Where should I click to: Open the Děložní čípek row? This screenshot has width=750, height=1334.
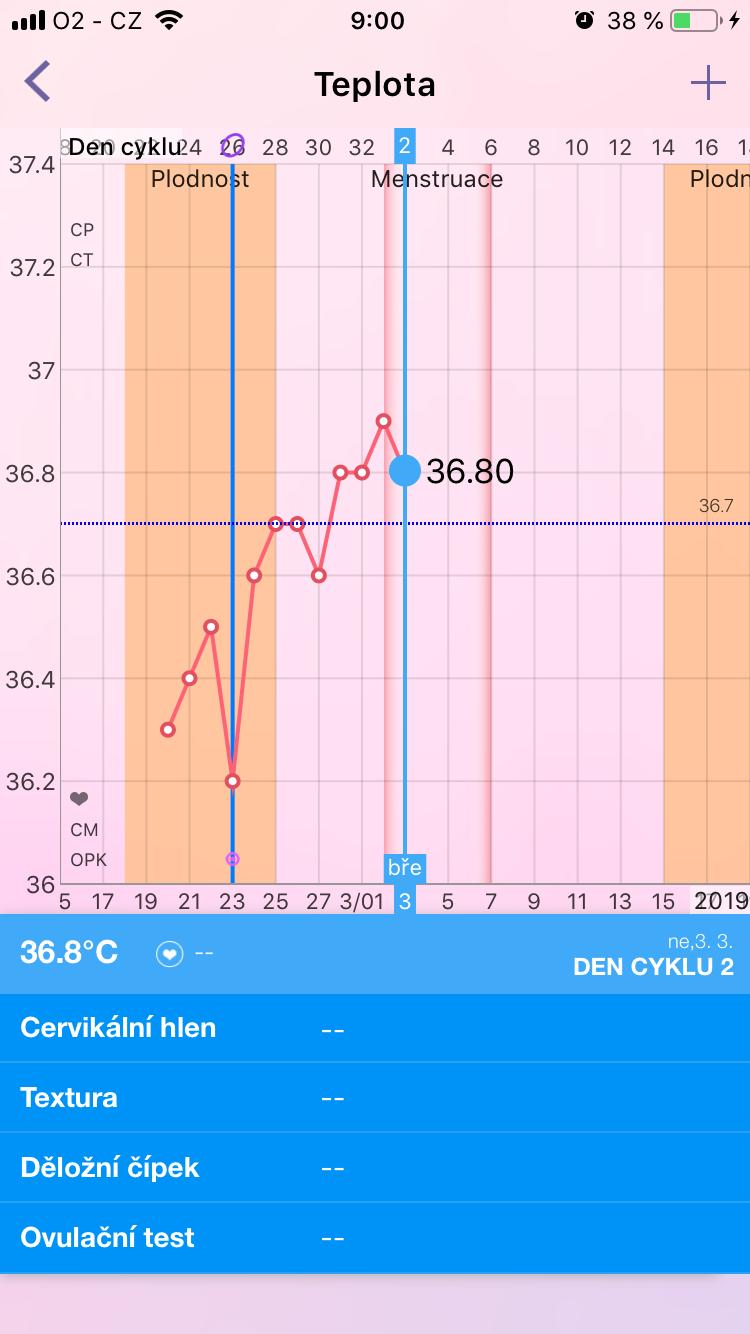[x=375, y=1168]
